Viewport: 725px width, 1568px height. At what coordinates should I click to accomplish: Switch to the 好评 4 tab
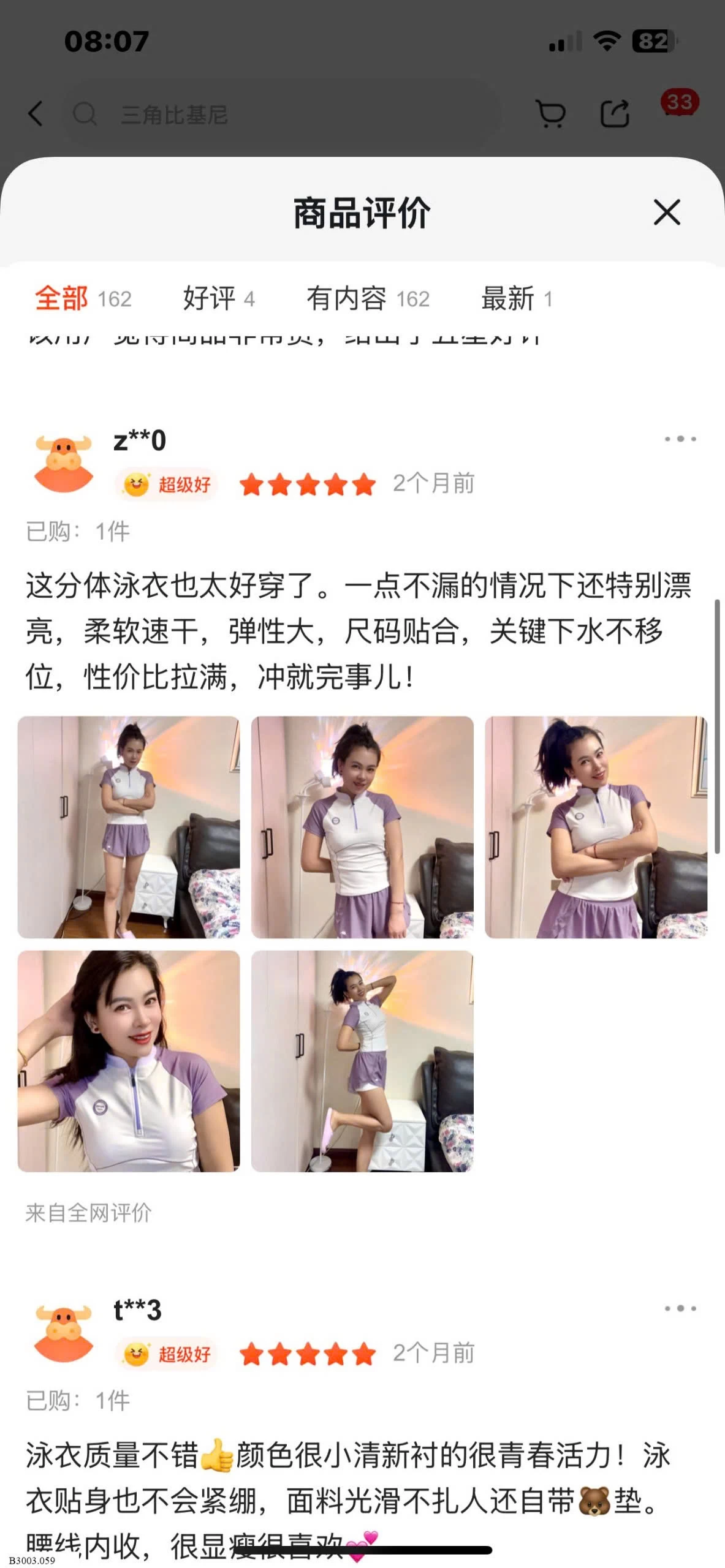219,299
